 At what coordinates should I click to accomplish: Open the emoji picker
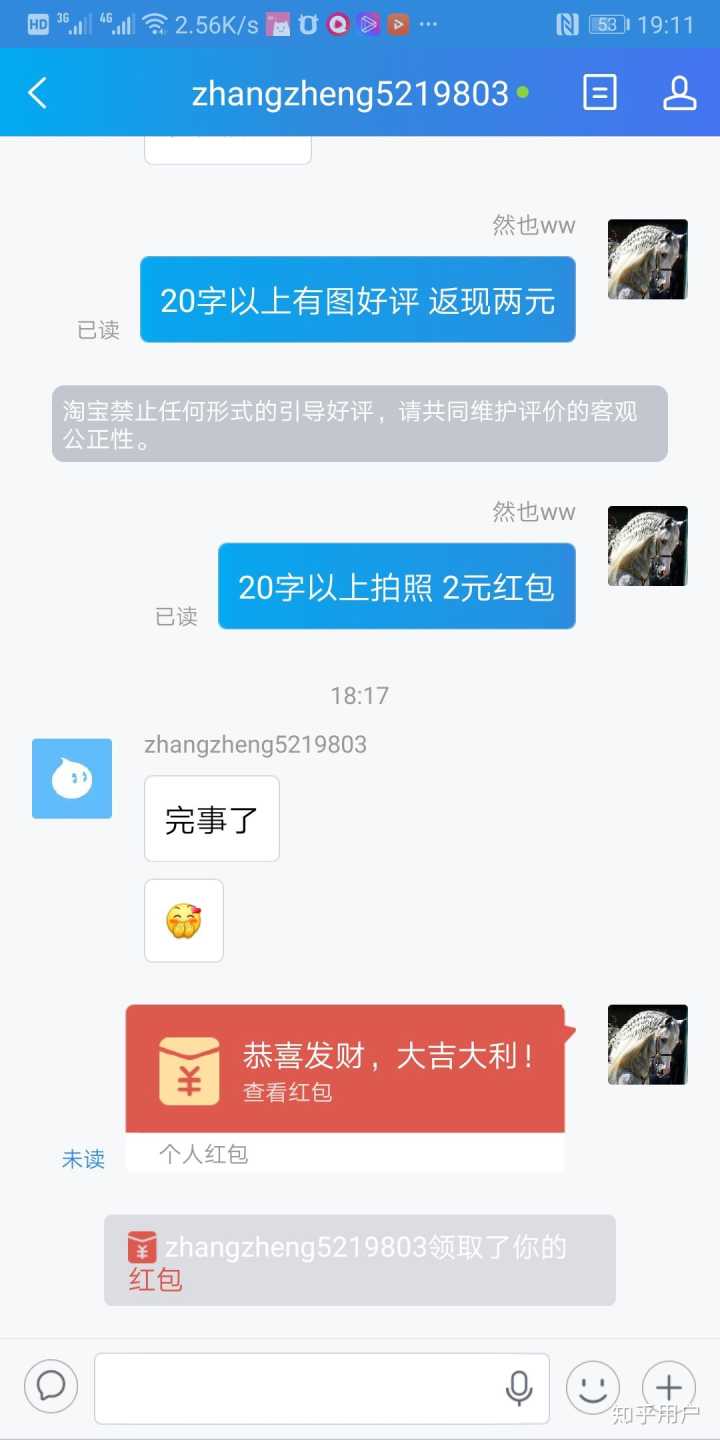(x=593, y=1387)
